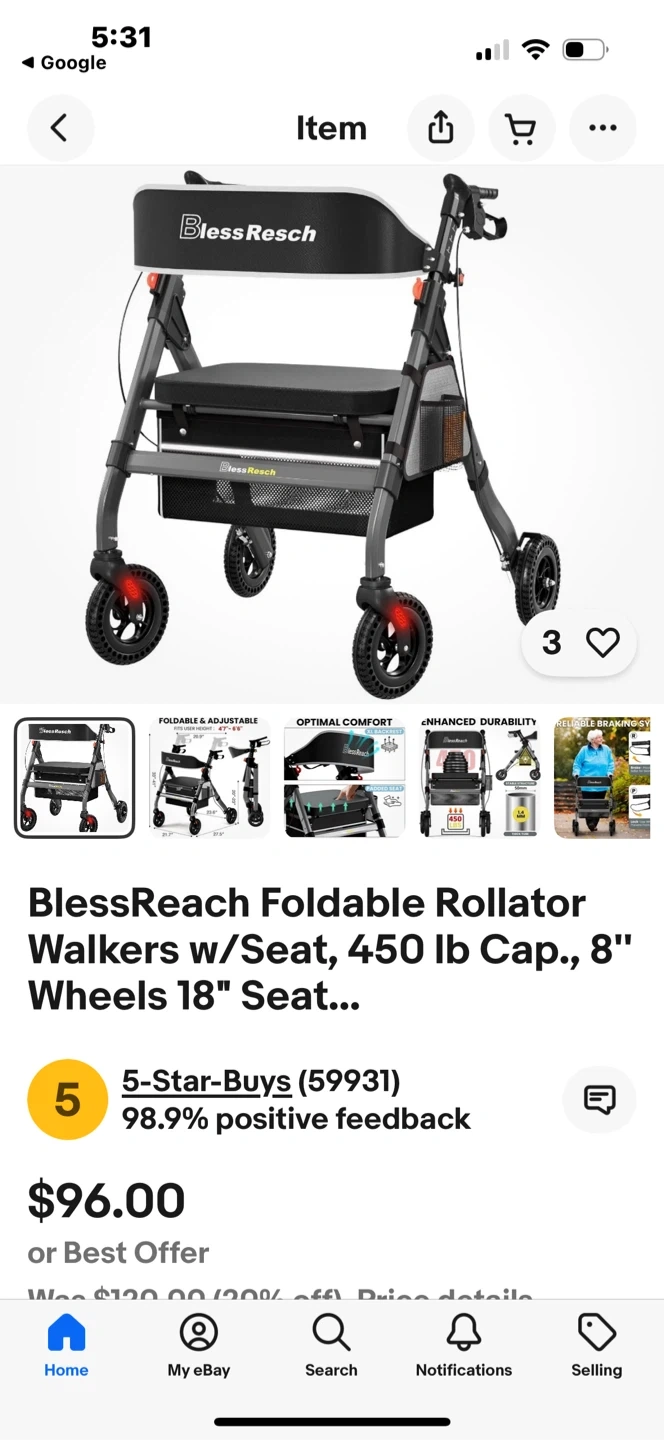Switch to the Notifications tab
Image resolution: width=664 pixels, height=1440 pixels.
(464, 1346)
